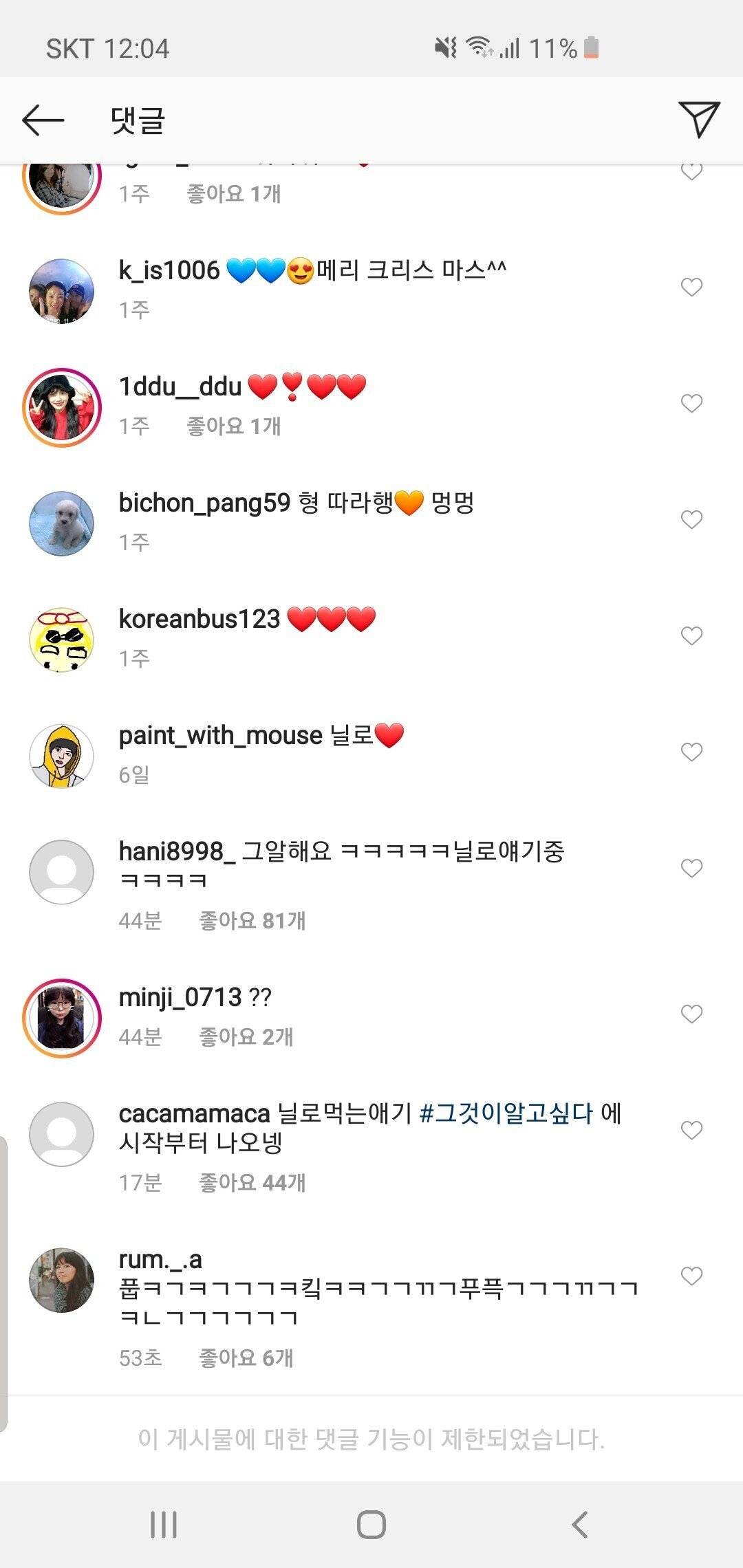Image resolution: width=743 pixels, height=1568 pixels.
Task: Open minji_0713's profile picture
Action: point(61,1011)
